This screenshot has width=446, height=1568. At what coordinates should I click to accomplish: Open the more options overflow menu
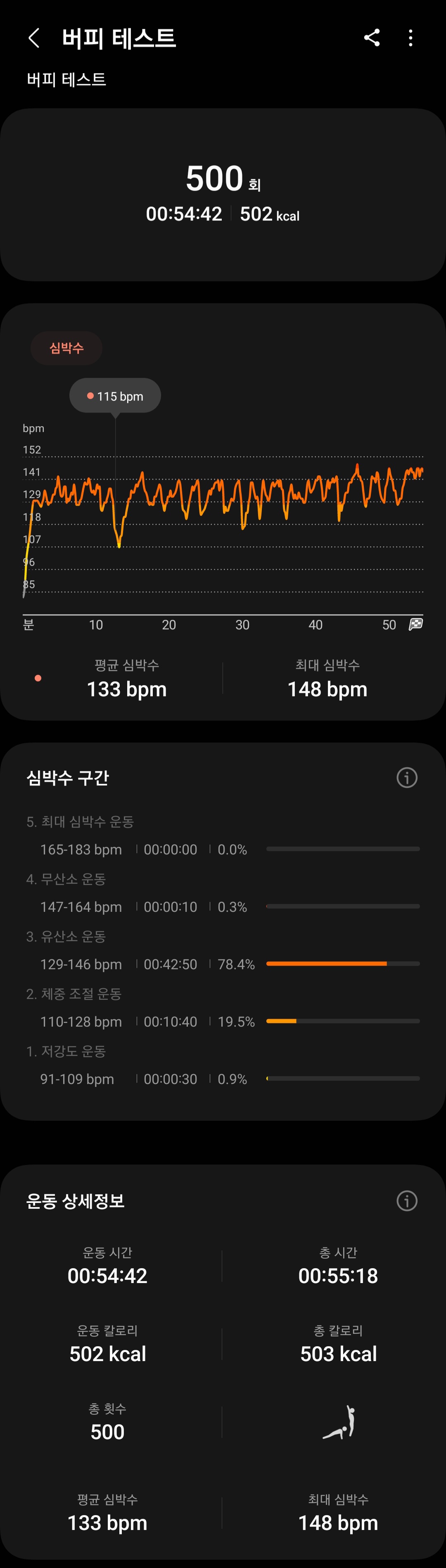411,38
